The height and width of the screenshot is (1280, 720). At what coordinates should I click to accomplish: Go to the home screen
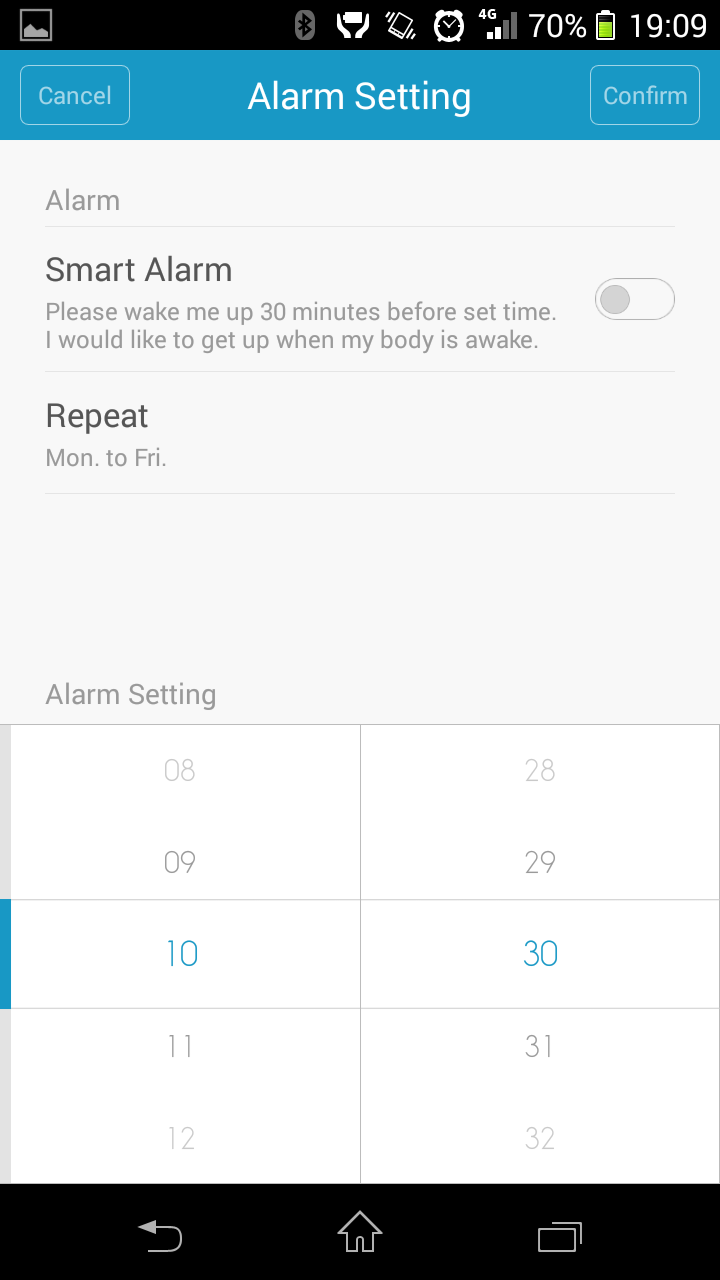(x=360, y=1232)
